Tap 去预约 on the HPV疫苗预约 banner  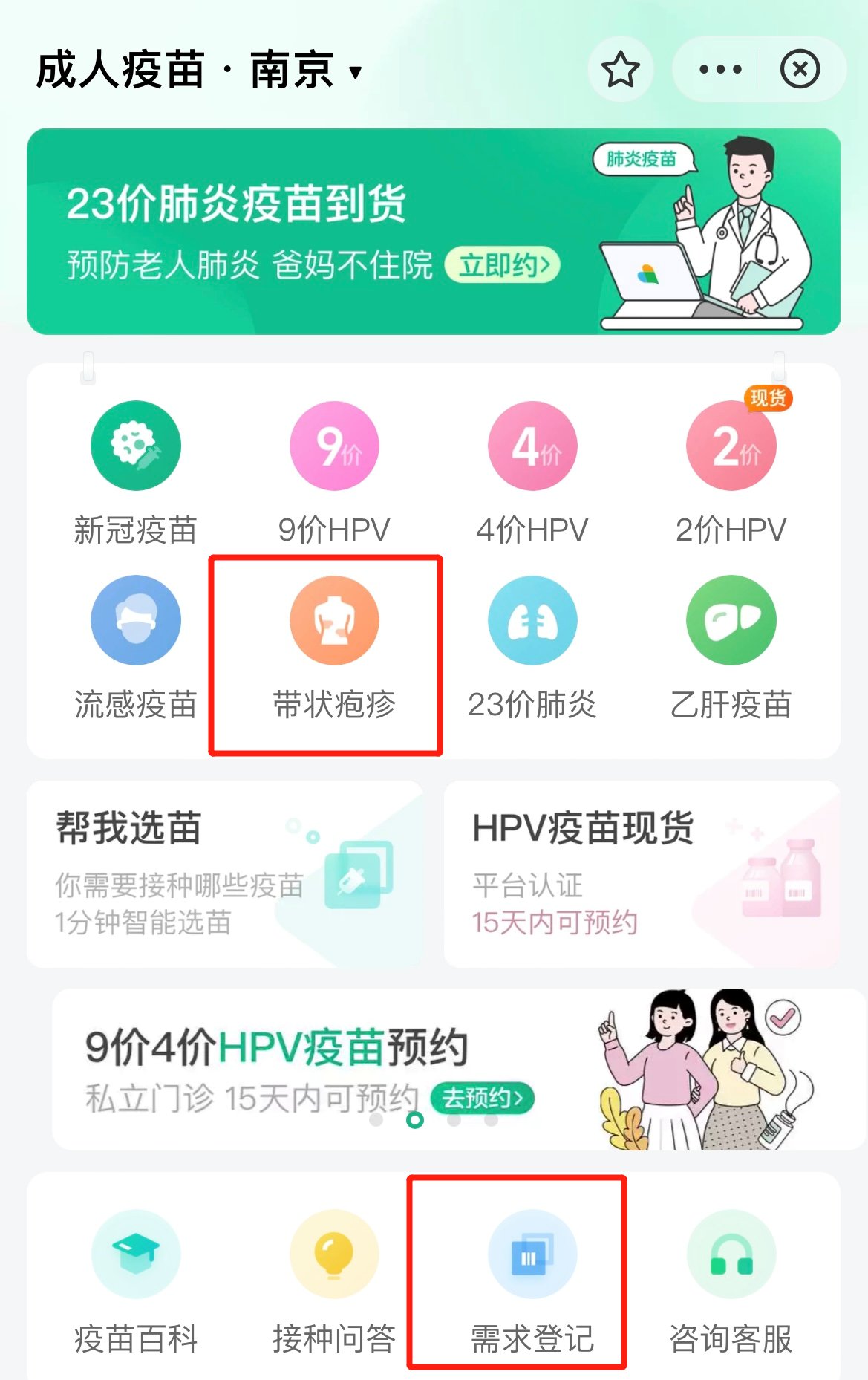tap(483, 1097)
